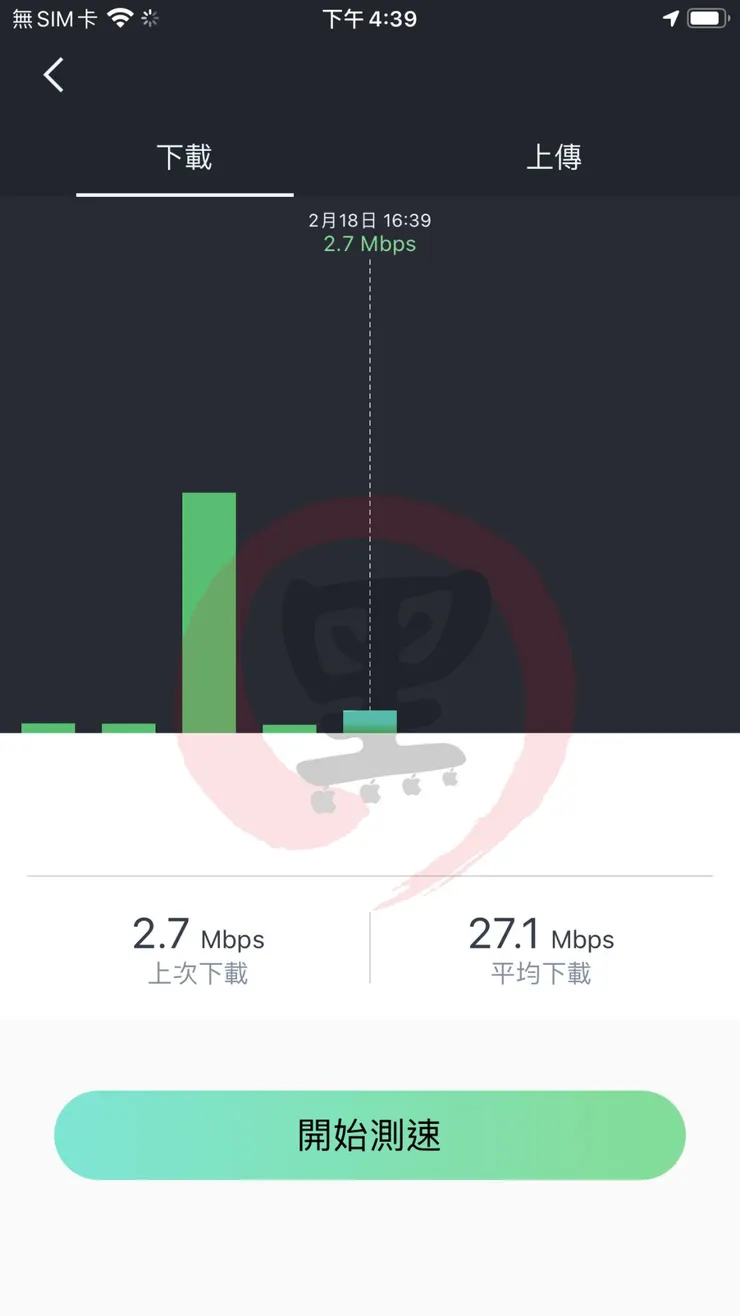740x1316 pixels.
Task: Select the tallest green bar in chart
Action: [209, 612]
